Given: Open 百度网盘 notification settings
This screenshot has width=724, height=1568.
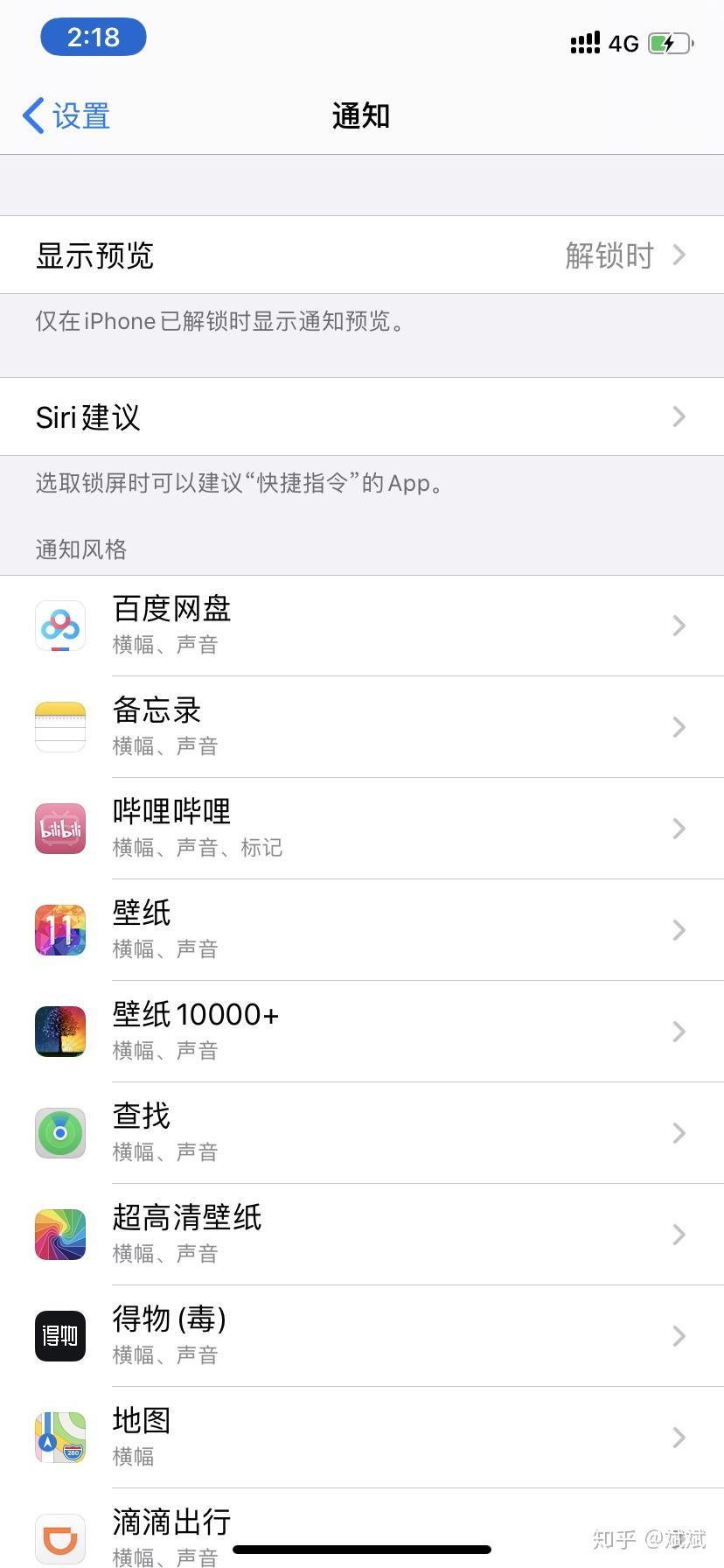Looking at the screenshot, I should [x=362, y=626].
